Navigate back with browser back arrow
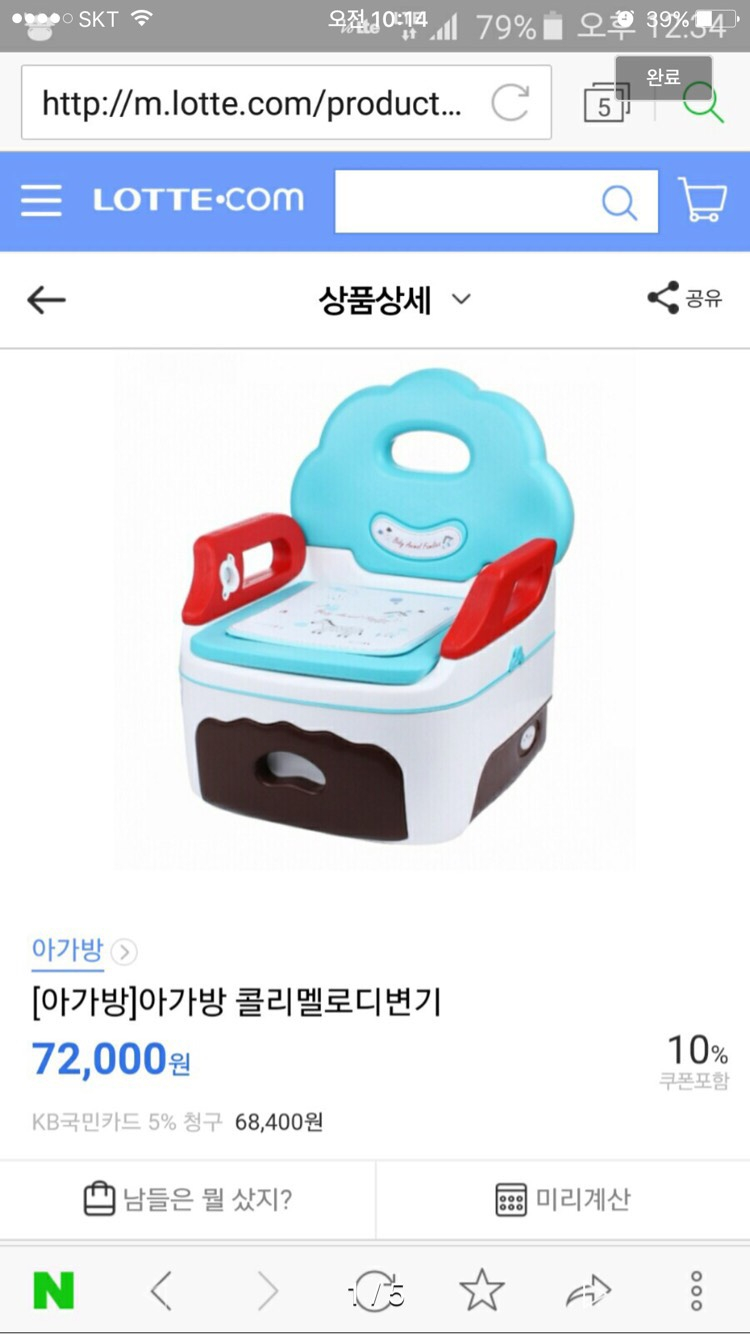 click(x=161, y=1291)
